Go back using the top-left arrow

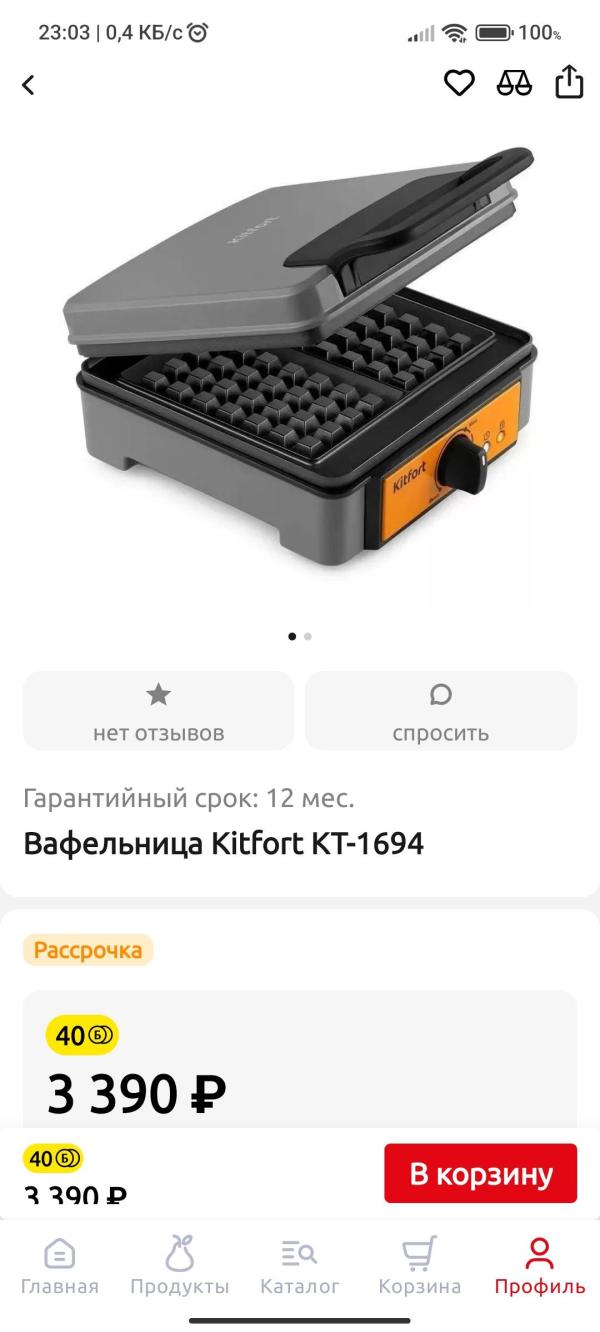tap(28, 85)
